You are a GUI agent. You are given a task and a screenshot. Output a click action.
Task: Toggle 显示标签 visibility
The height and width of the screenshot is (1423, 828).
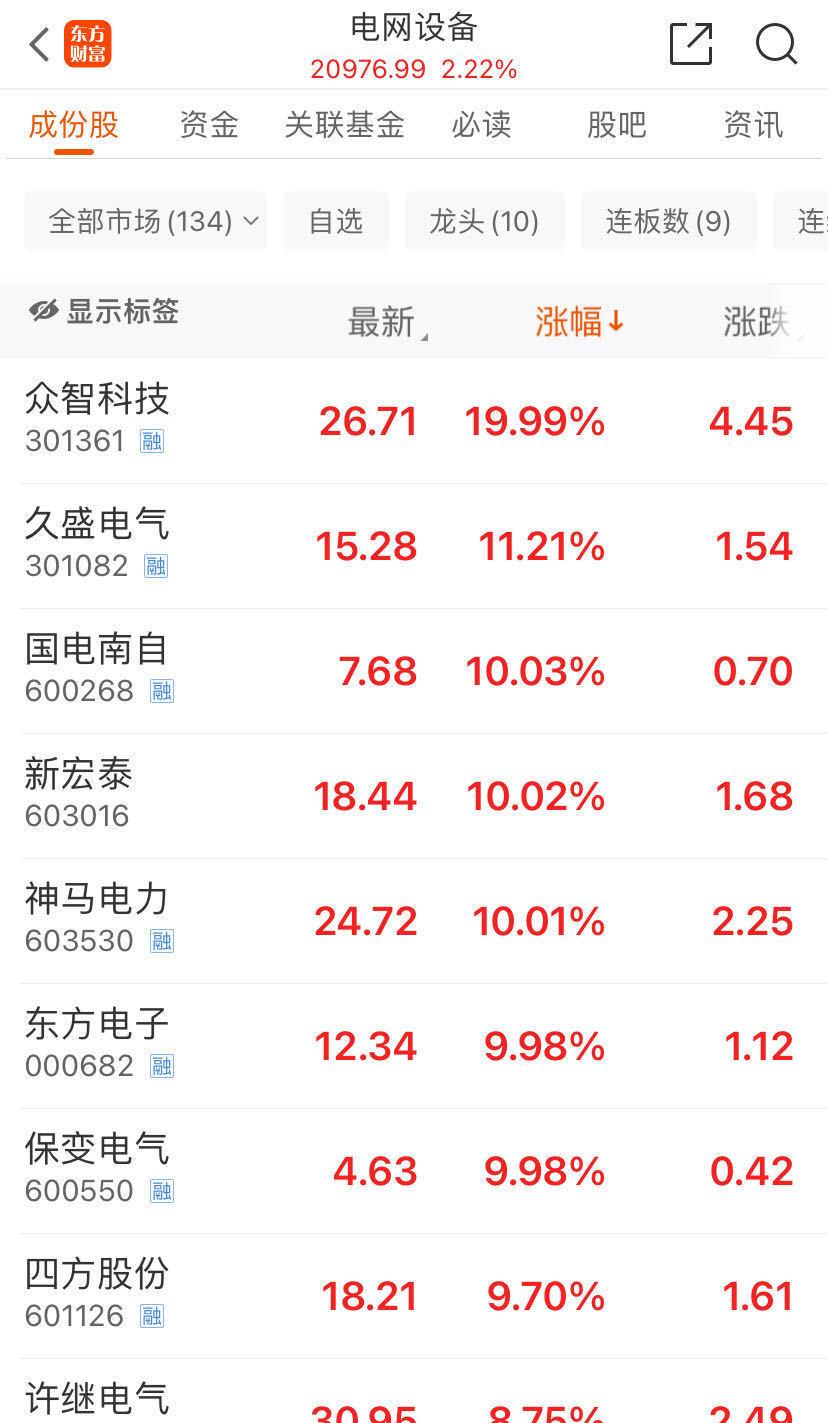pos(104,311)
